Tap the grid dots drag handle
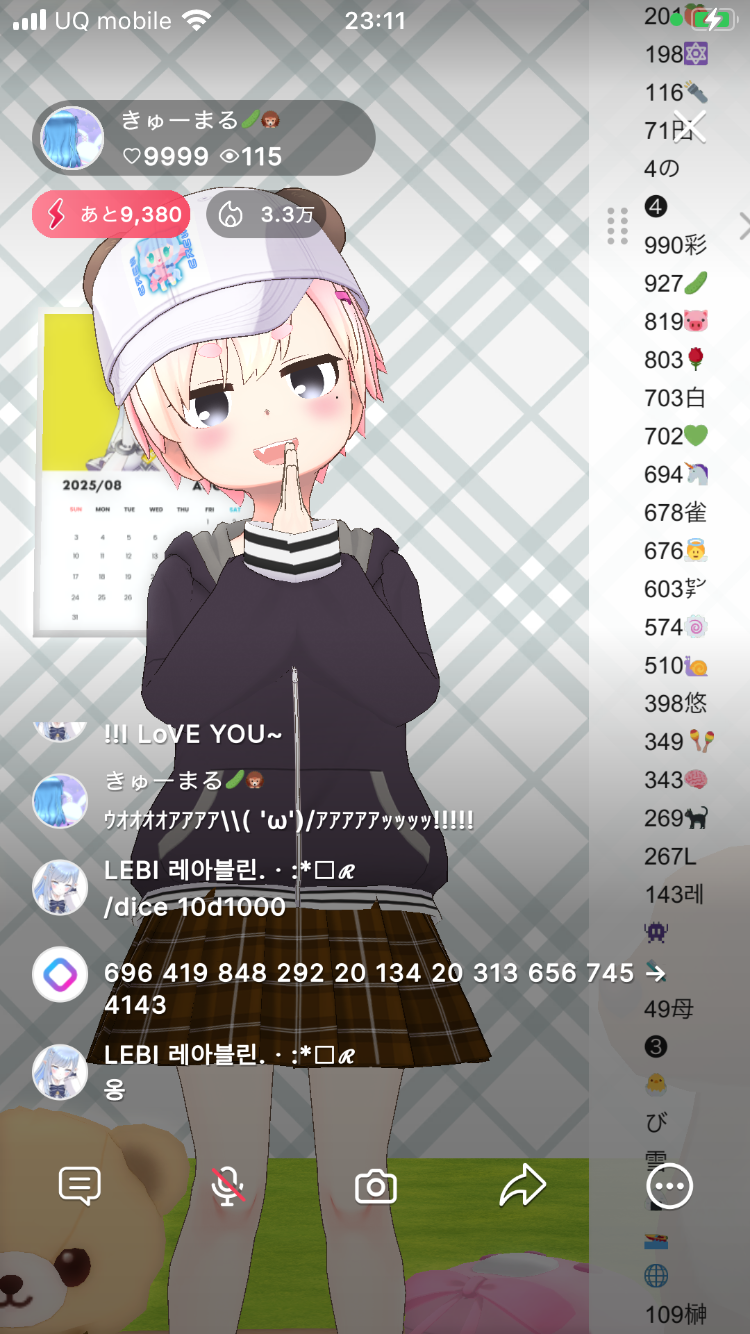750x1334 pixels. [x=618, y=226]
